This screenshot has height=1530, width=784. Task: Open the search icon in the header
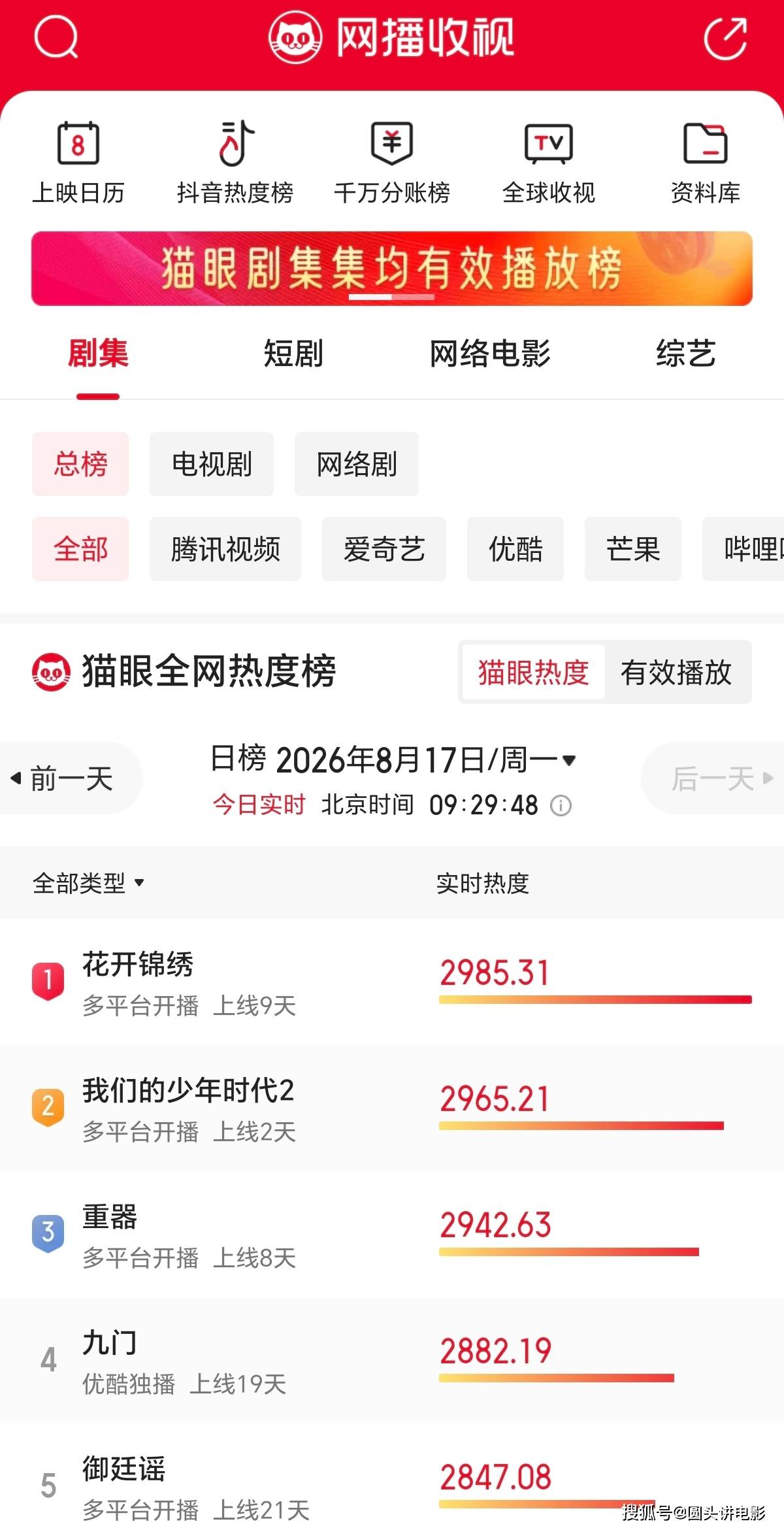click(56, 37)
